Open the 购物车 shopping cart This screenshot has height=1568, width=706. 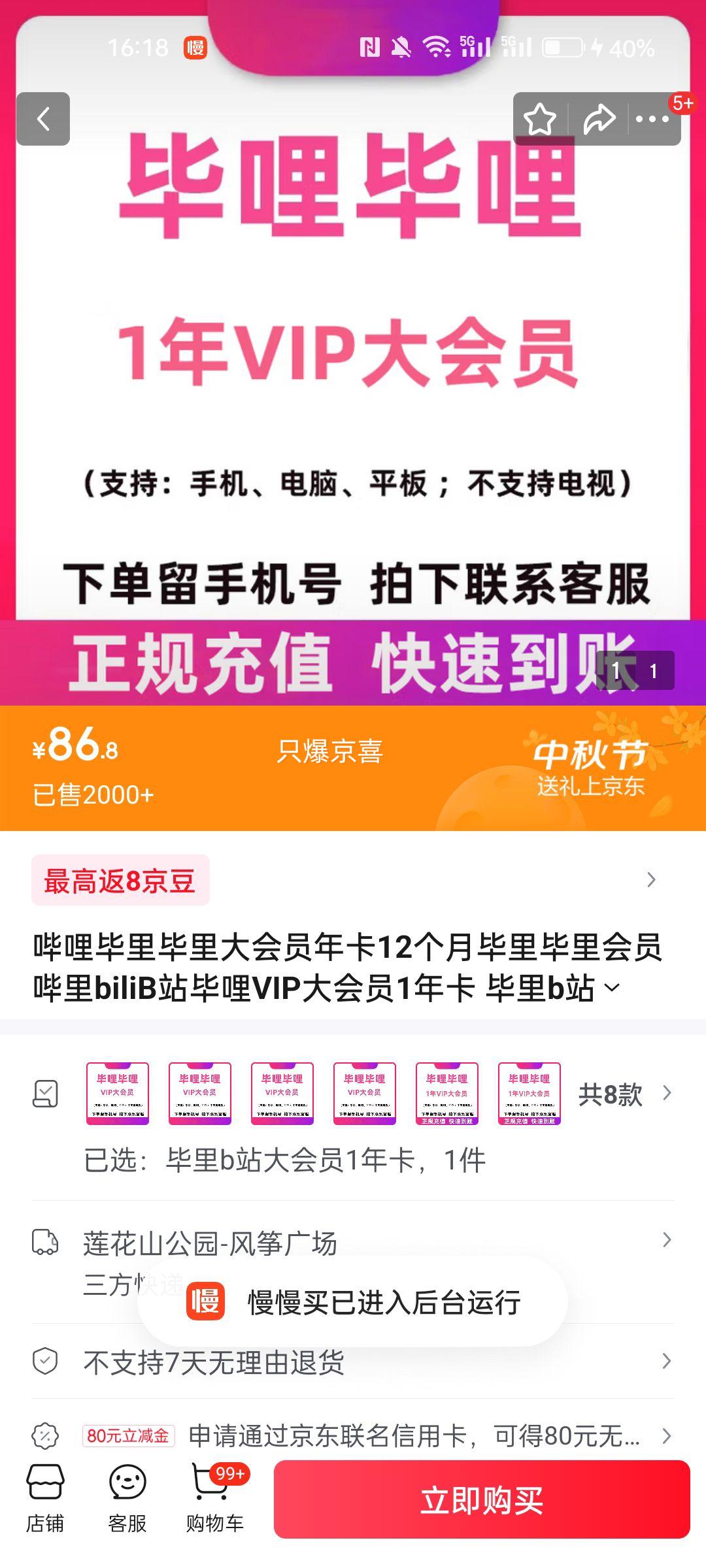click(214, 1499)
